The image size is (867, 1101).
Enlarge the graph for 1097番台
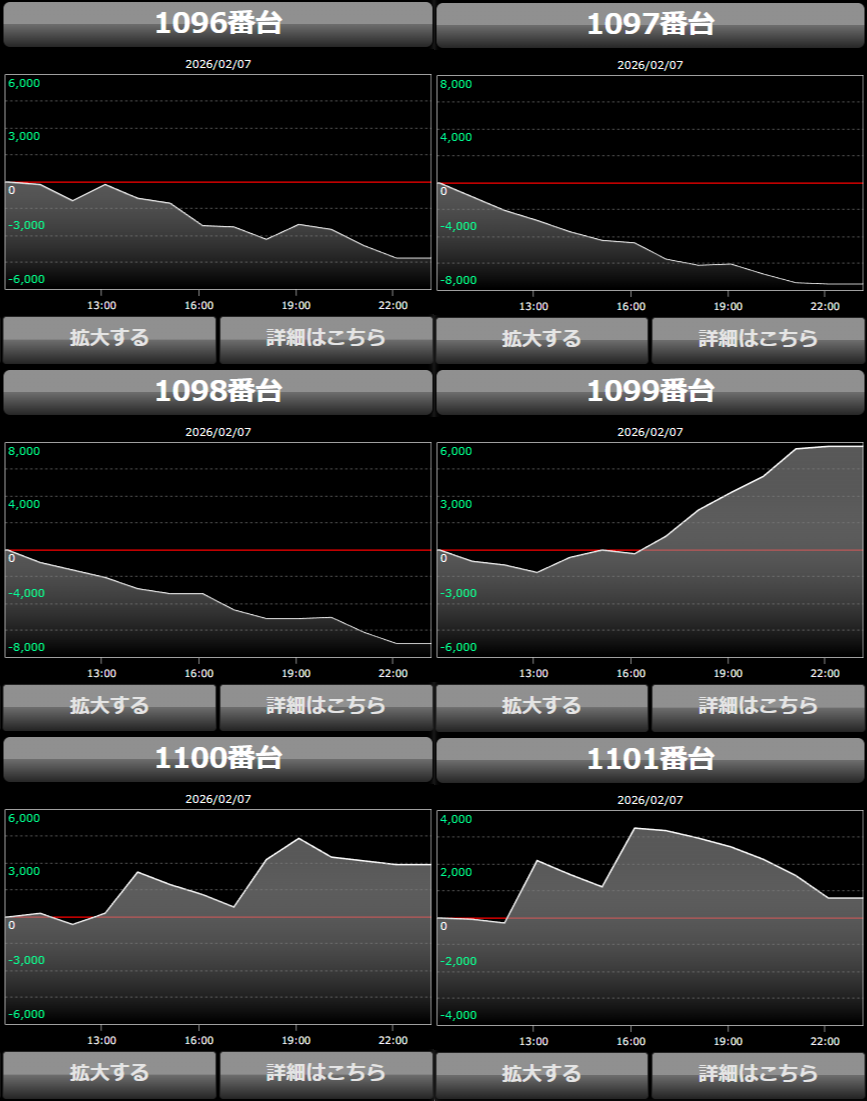(x=542, y=339)
